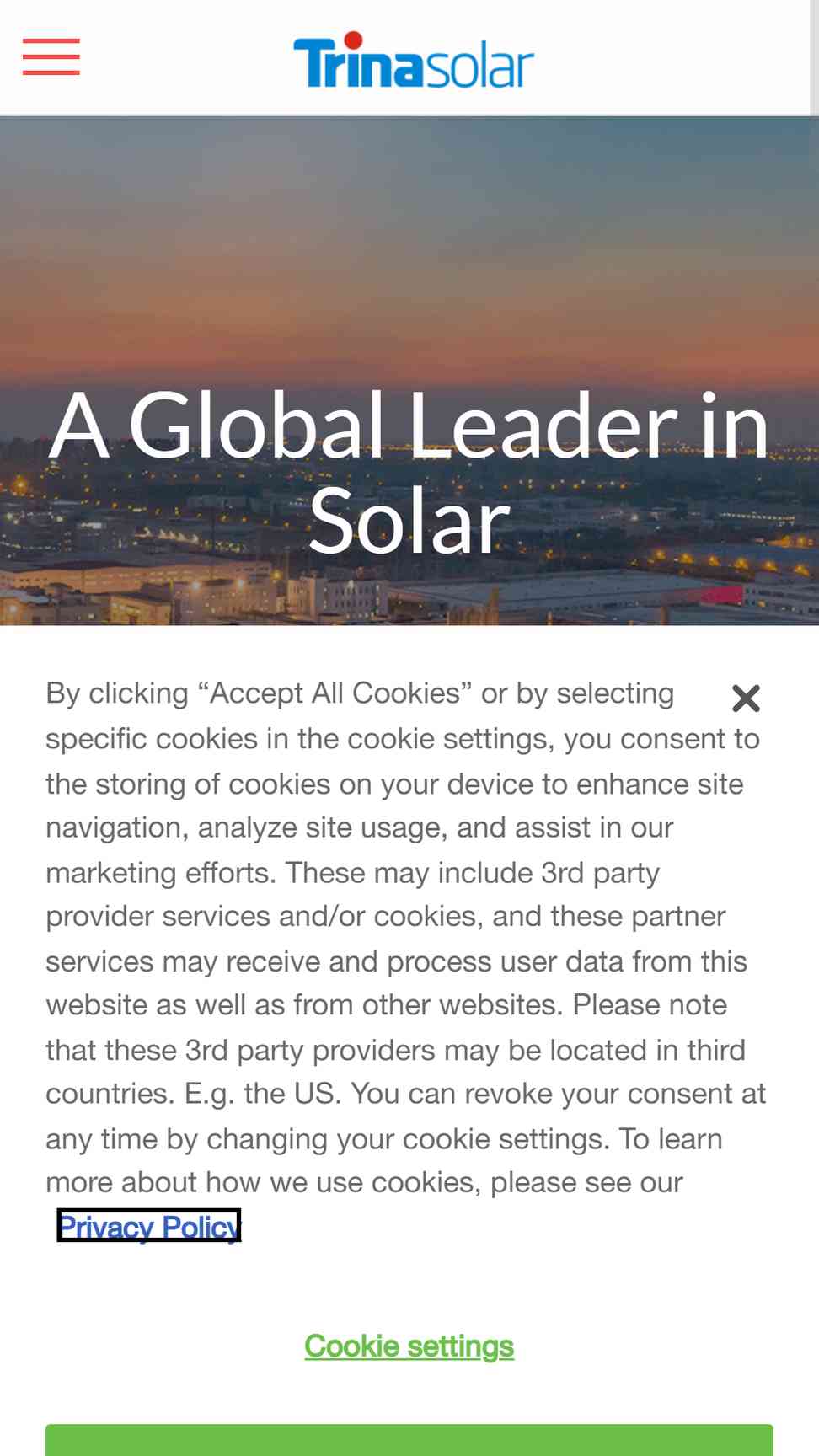Tap the green button below Cookie settings

click(409, 1439)
